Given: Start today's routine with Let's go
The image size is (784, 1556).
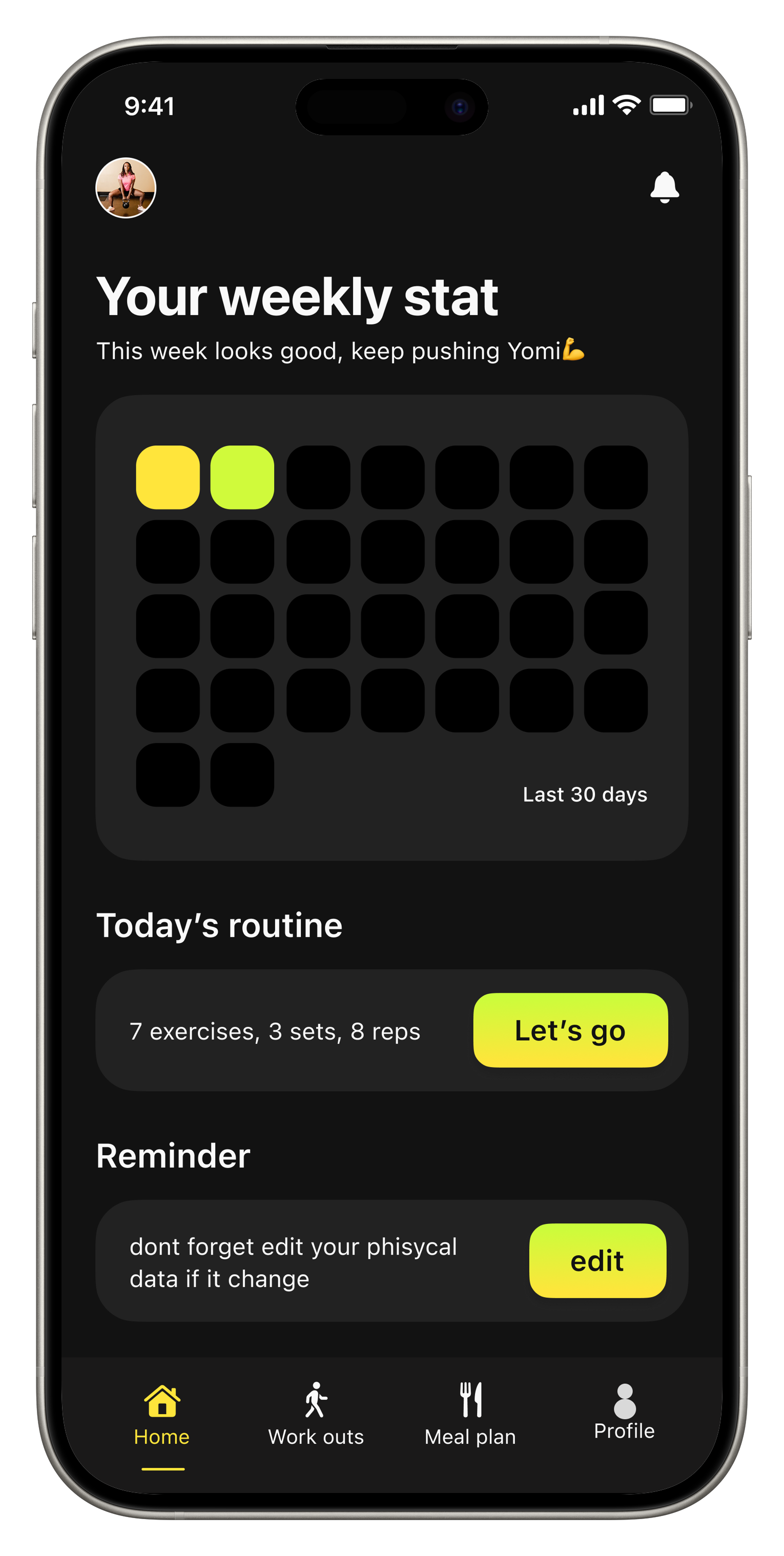Looking at the screenshot, I should (570, 1030).
